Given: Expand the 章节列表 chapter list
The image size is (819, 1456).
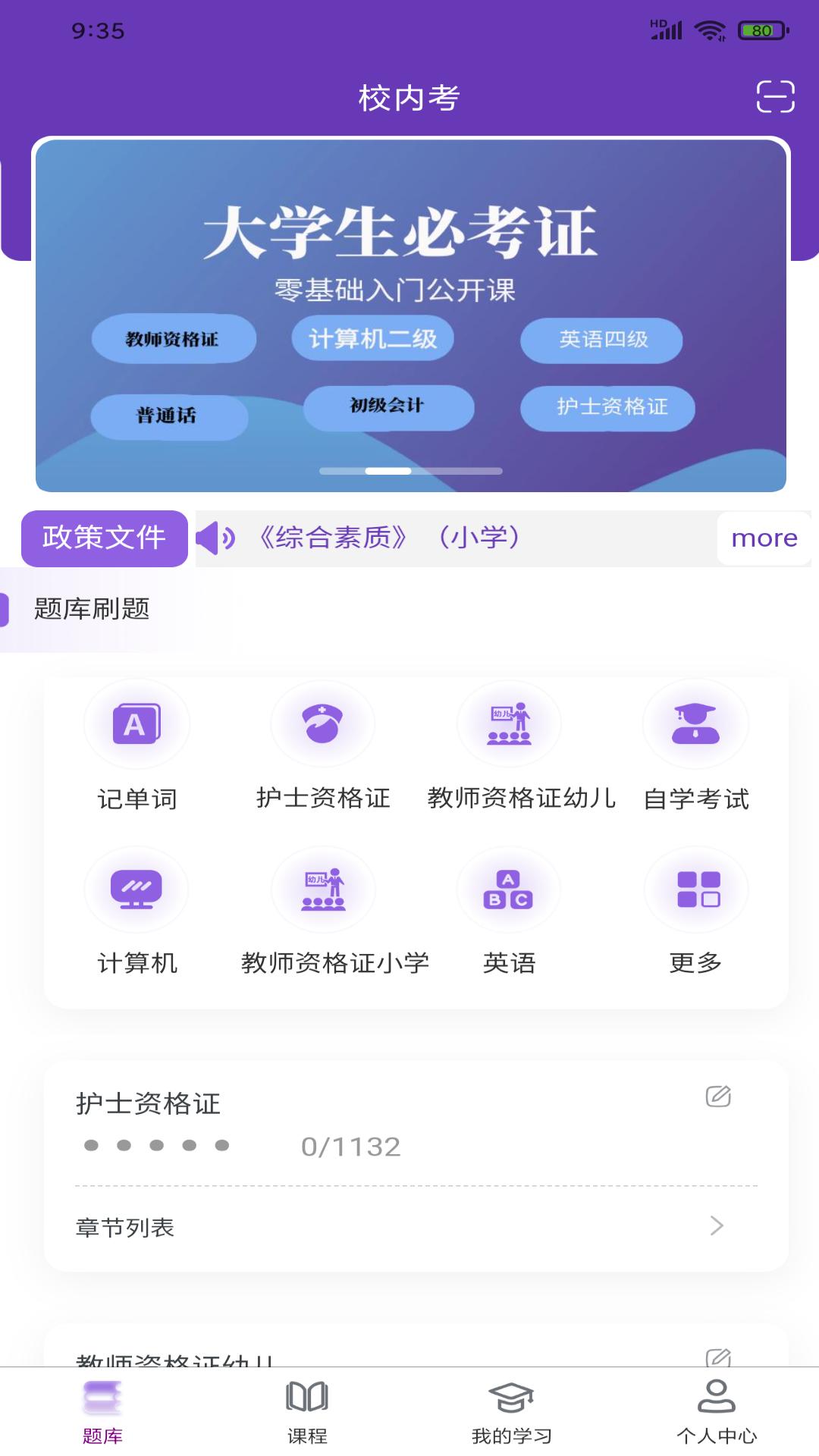Looking at the screenshot, I should point(409,1228).
